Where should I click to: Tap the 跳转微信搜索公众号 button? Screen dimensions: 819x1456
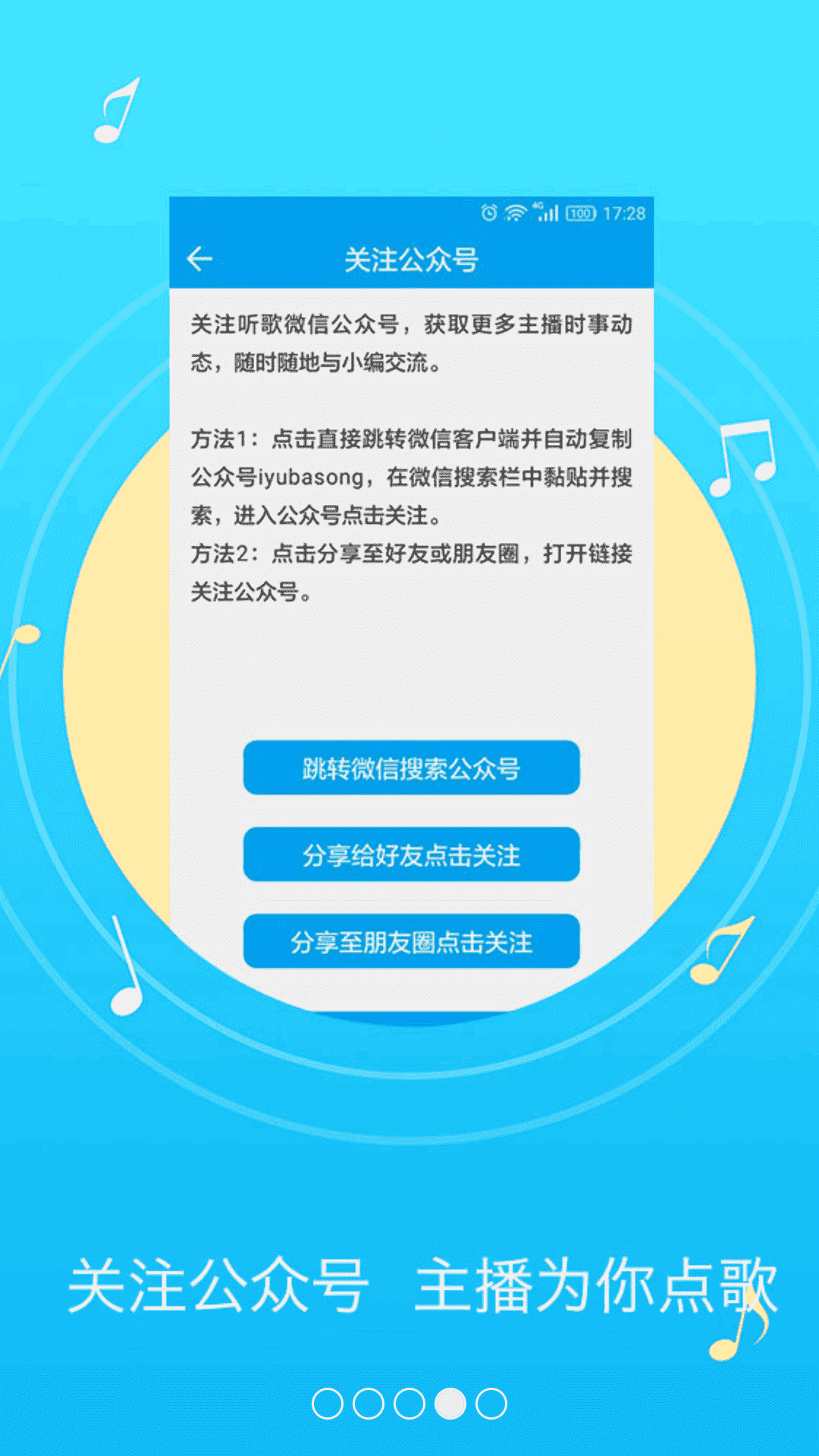412,769
